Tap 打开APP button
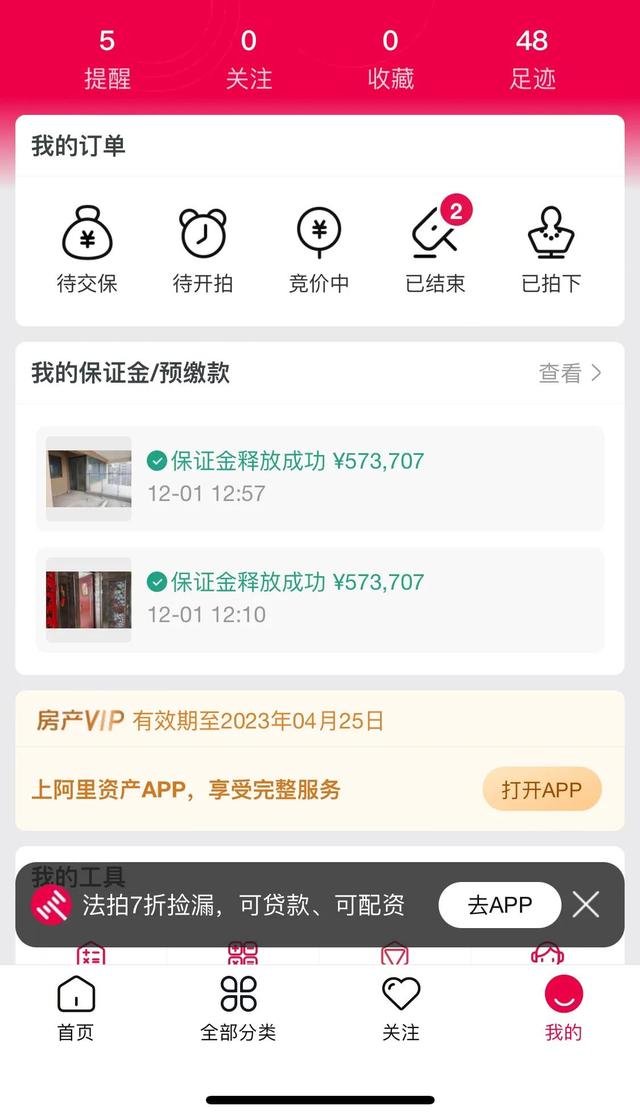Screen dimensions: 640x1118 [541, 789]
